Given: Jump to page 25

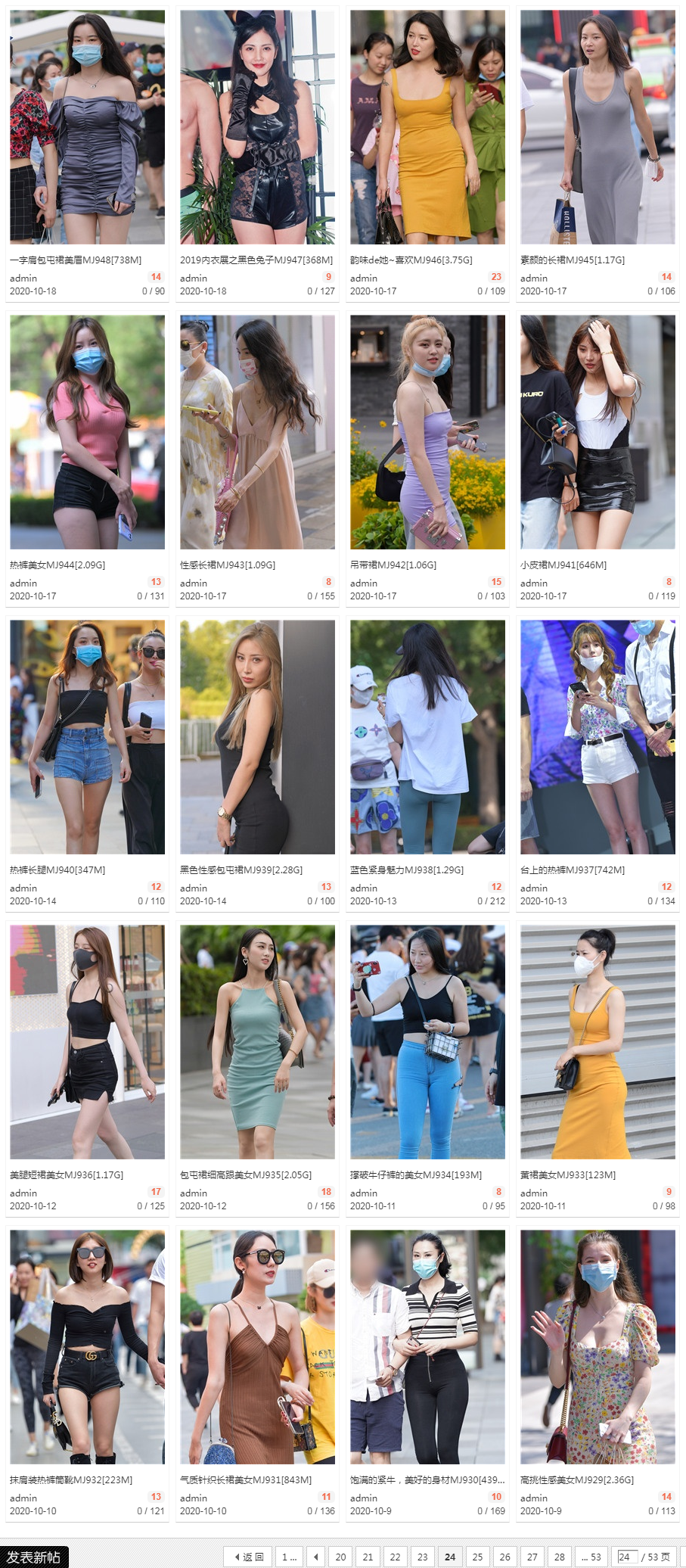Looking at the screenshot, I should (477, 1557).
